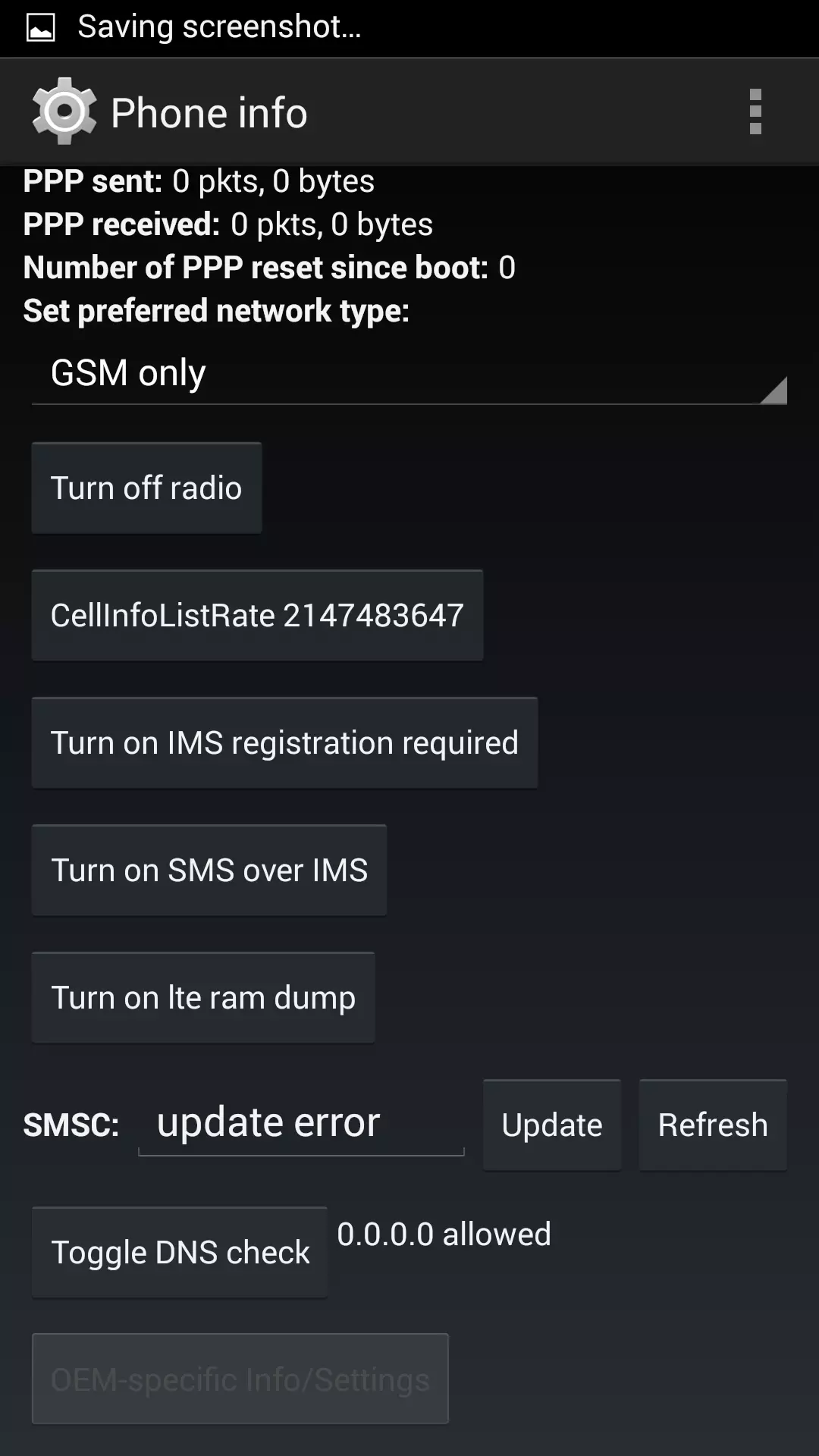This screenshot has width=819, height=1456.
Task: Tap Update next to SMSC
Action: pos(552,1125)
